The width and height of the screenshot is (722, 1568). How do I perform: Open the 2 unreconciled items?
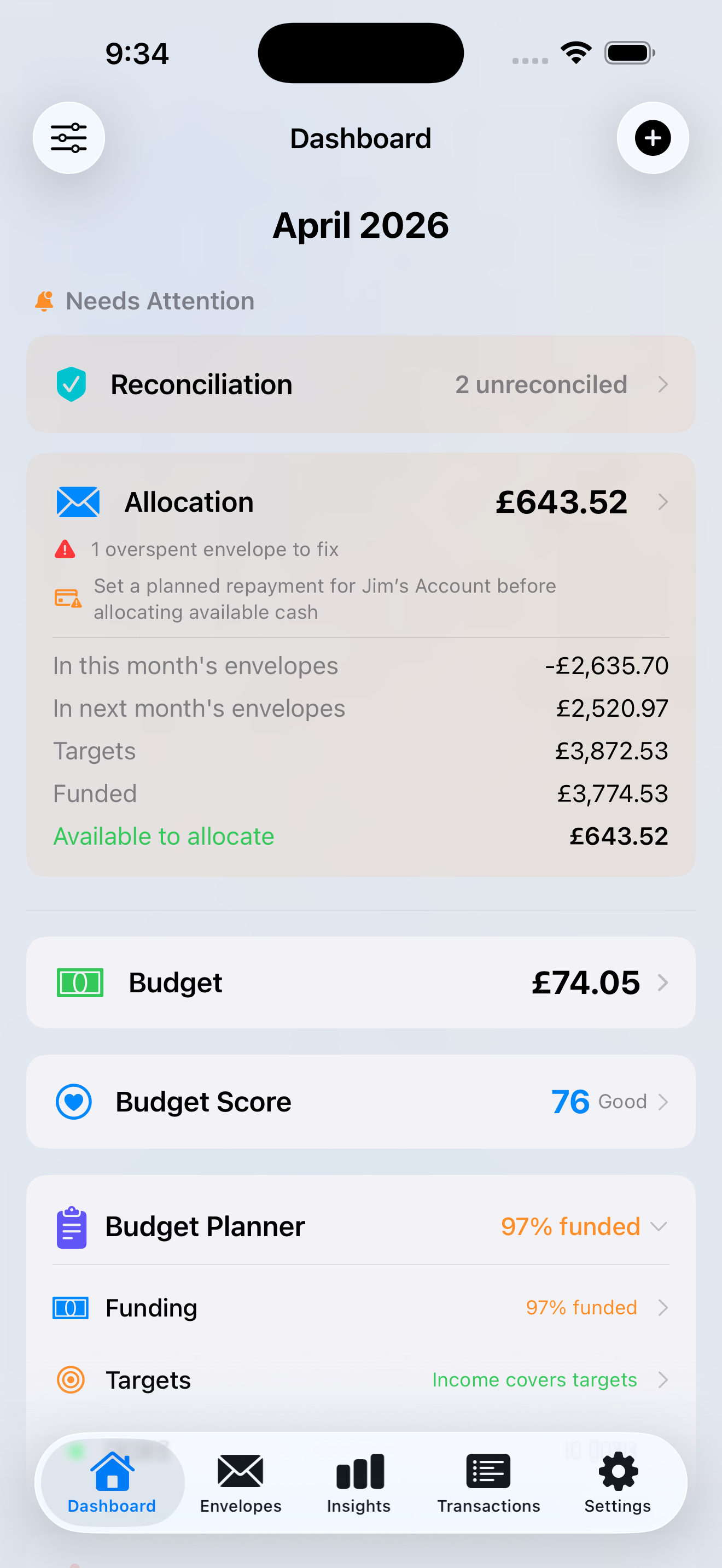[541, 383]
